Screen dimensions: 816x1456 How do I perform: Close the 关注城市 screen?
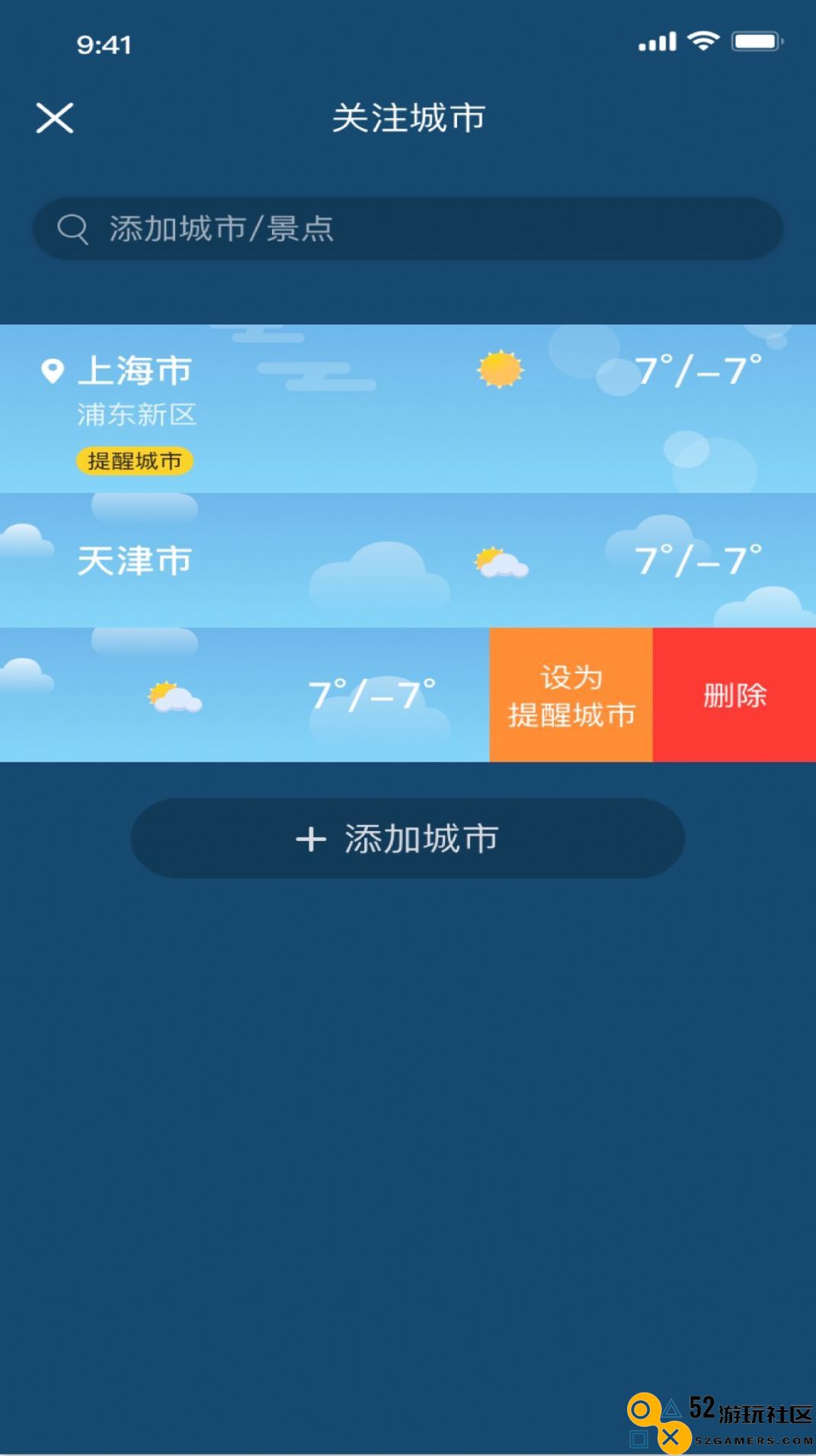(55, 118)
